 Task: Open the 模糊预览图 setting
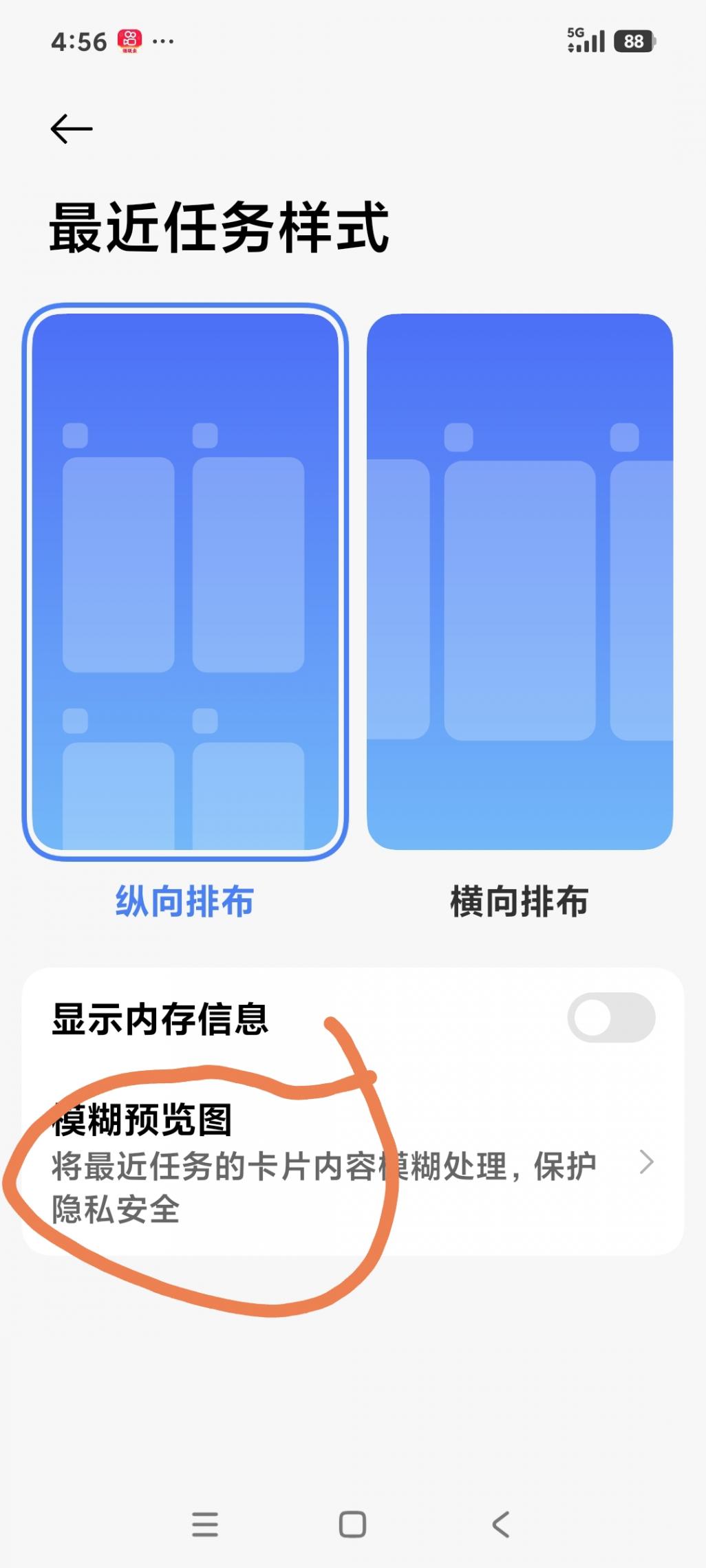coord(352,1164)
